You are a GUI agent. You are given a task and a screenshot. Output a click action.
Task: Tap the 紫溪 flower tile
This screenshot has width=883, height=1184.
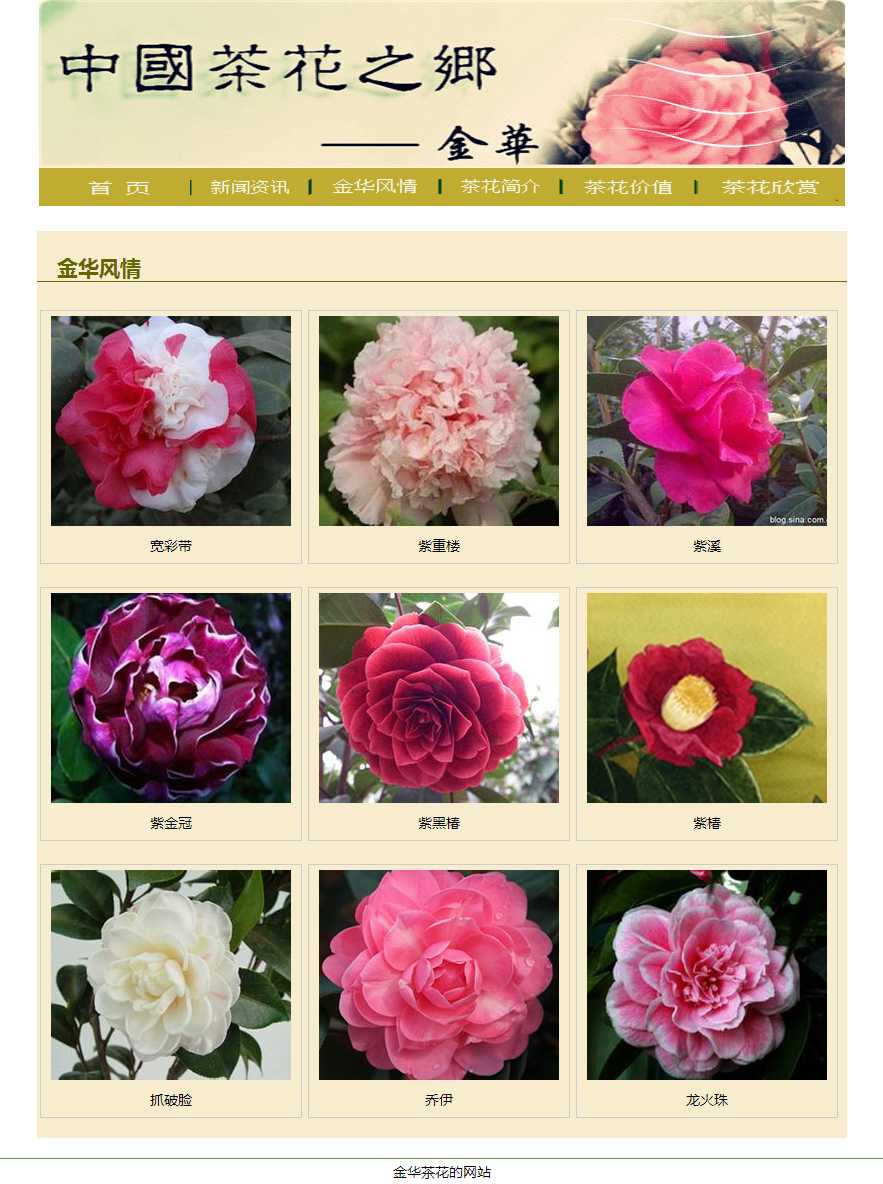pos(707,421)
